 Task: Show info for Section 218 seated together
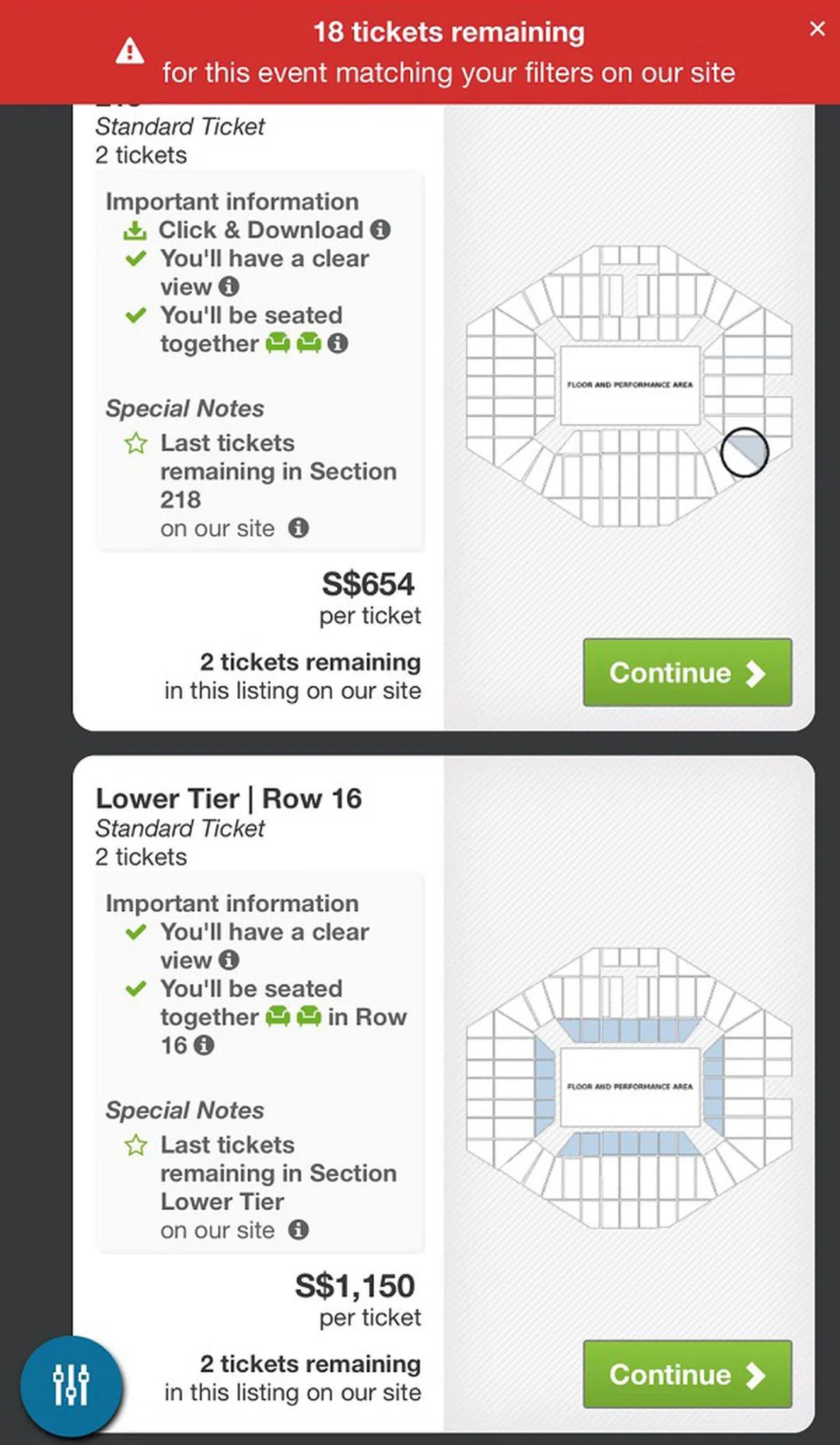coord(338,344)
